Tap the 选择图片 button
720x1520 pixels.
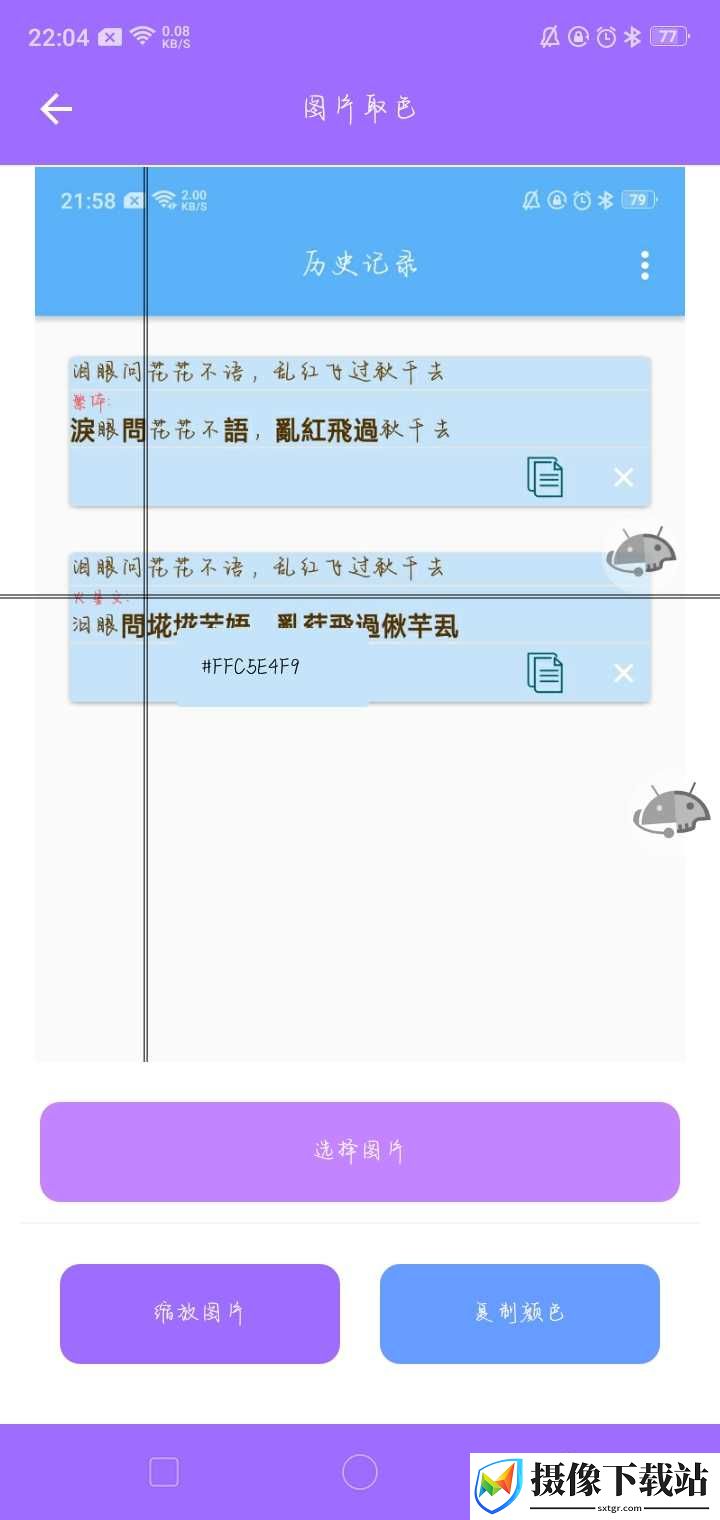click(360, 1152)
